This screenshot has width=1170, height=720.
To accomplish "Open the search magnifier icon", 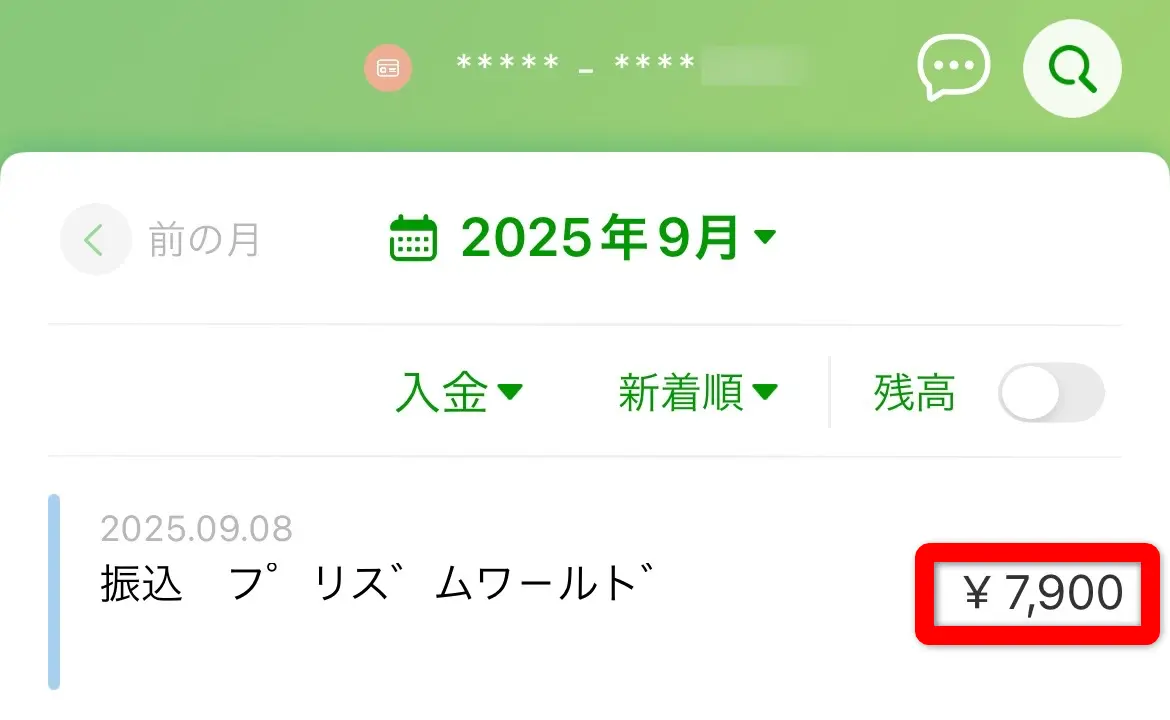I will pos(1072,69).
